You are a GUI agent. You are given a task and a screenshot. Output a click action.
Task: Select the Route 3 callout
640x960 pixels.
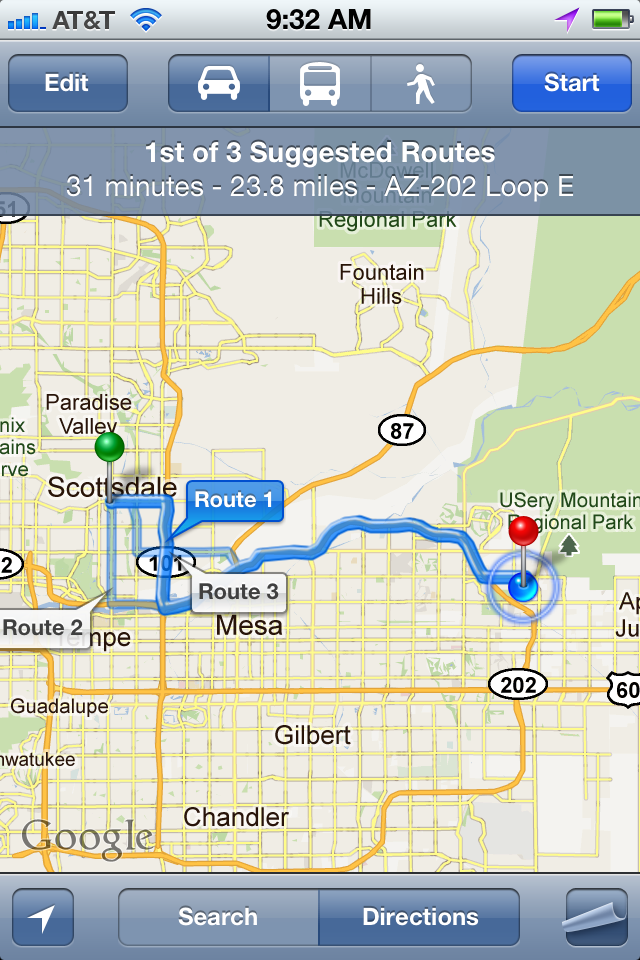tap(238, 592)
